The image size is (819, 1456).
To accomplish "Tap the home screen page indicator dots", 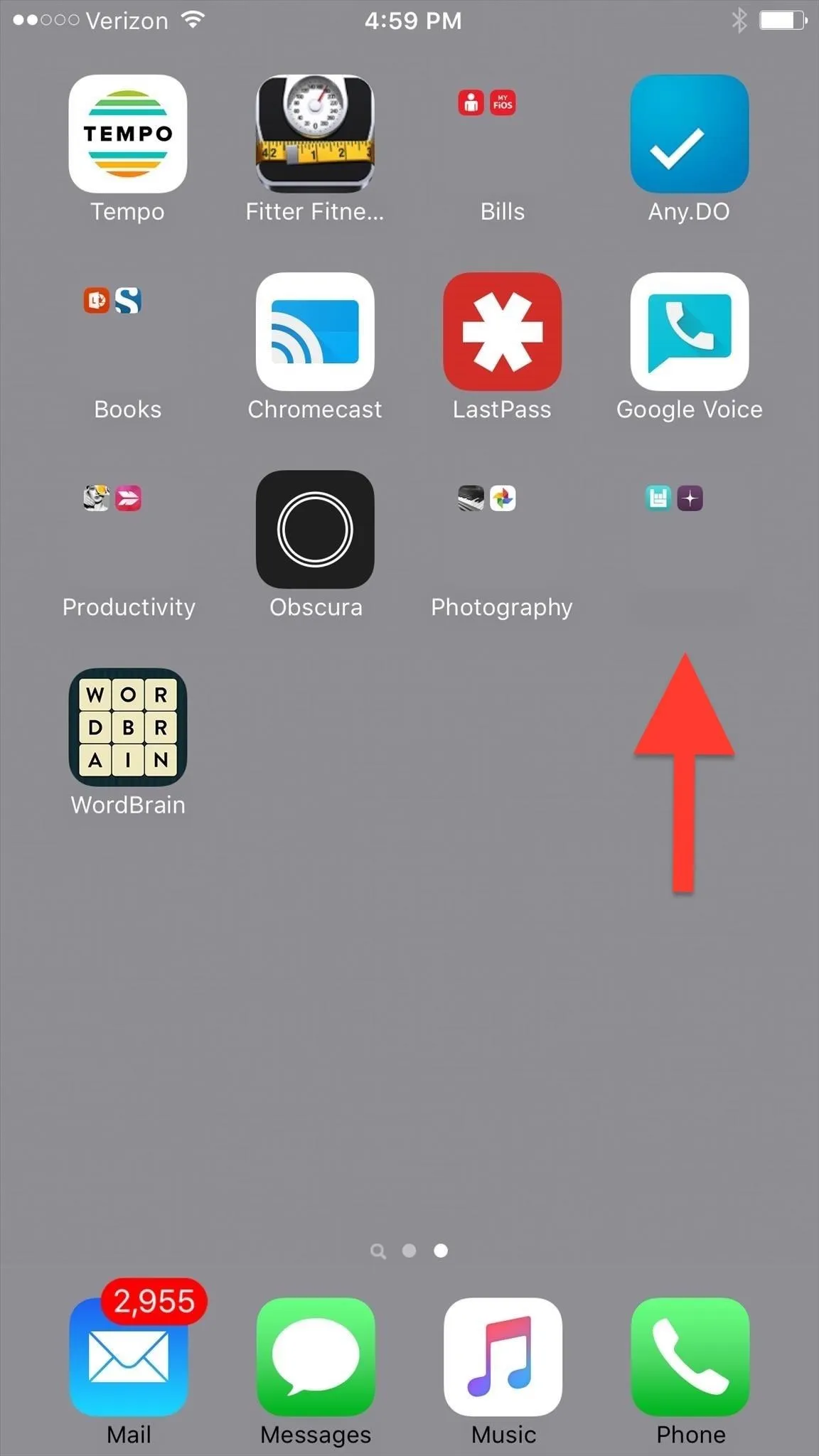I will pyautogui.click(x=409, y=1251).
